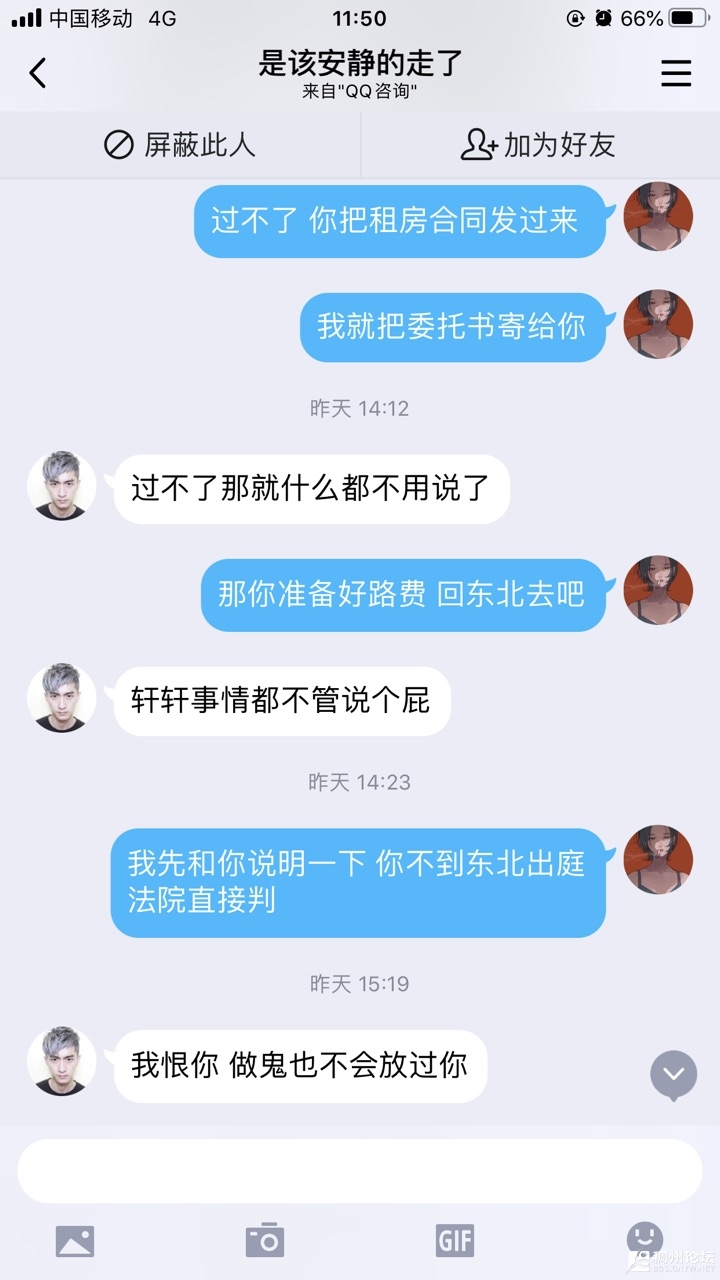Tap 屏蔽此人 to block this person
720x1280 pixels.
pos(180,145)
